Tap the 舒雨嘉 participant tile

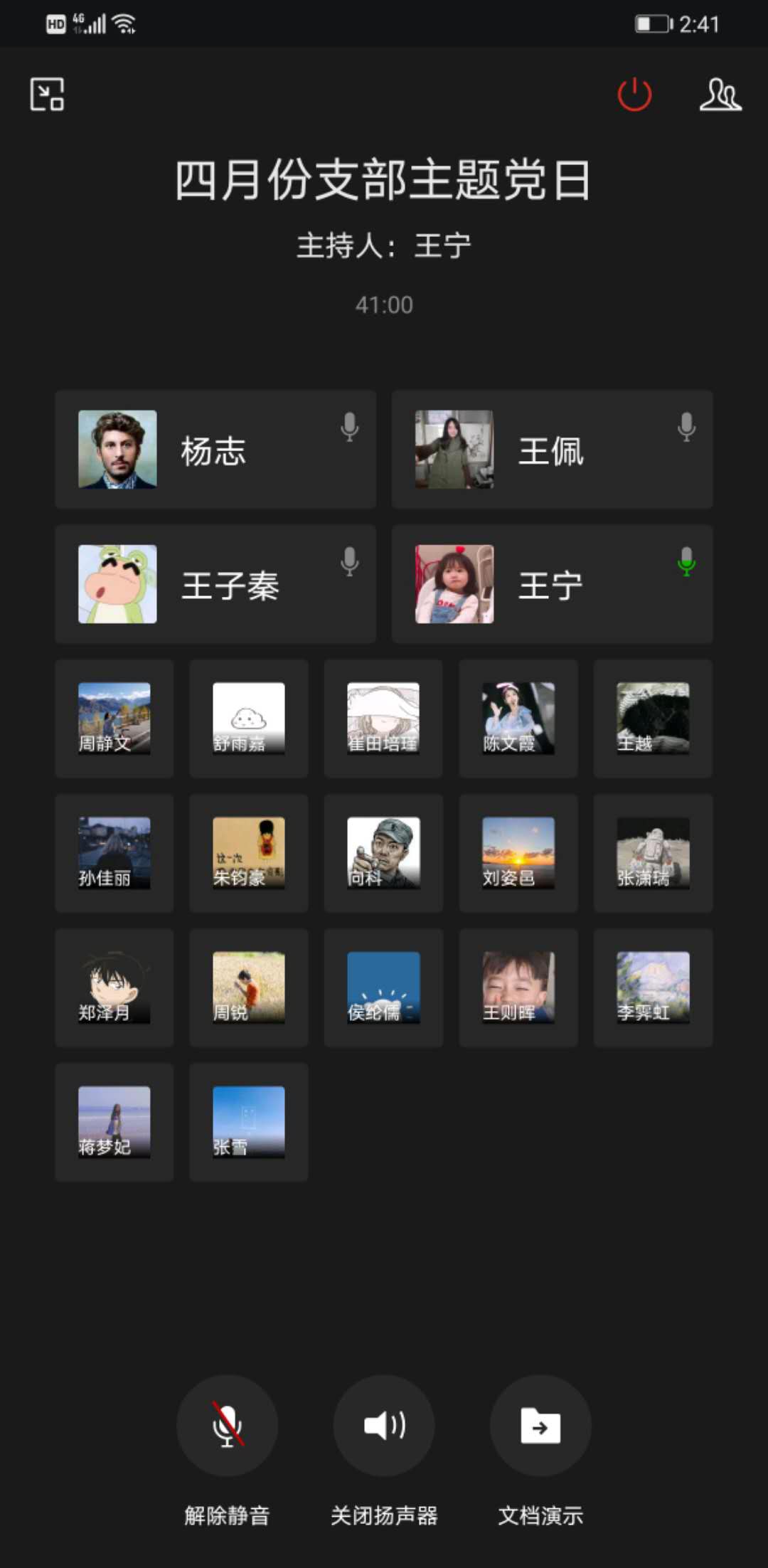point(248,718)
